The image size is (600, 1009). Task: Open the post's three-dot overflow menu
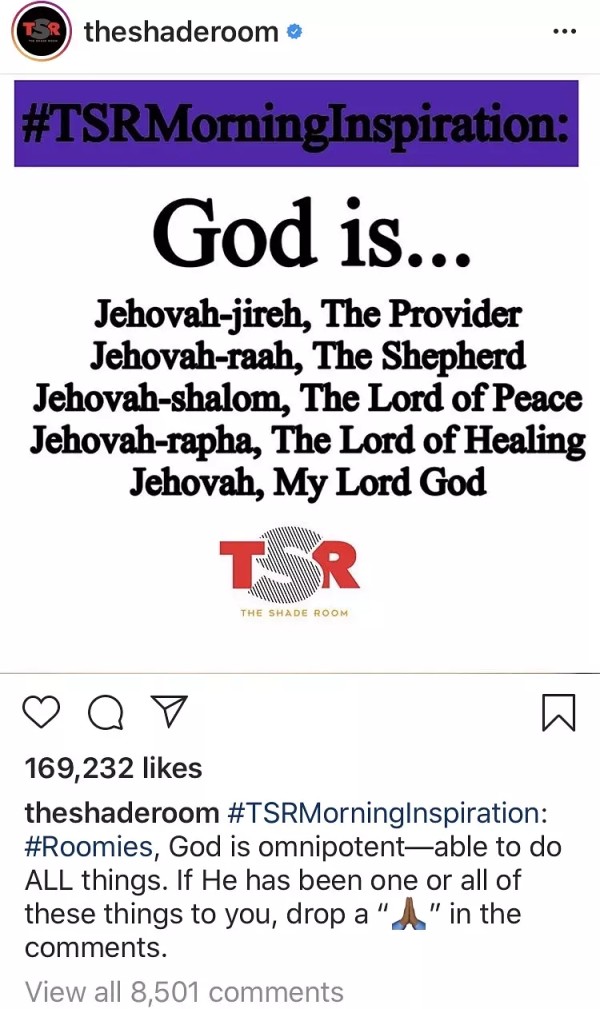pos(565,31)
